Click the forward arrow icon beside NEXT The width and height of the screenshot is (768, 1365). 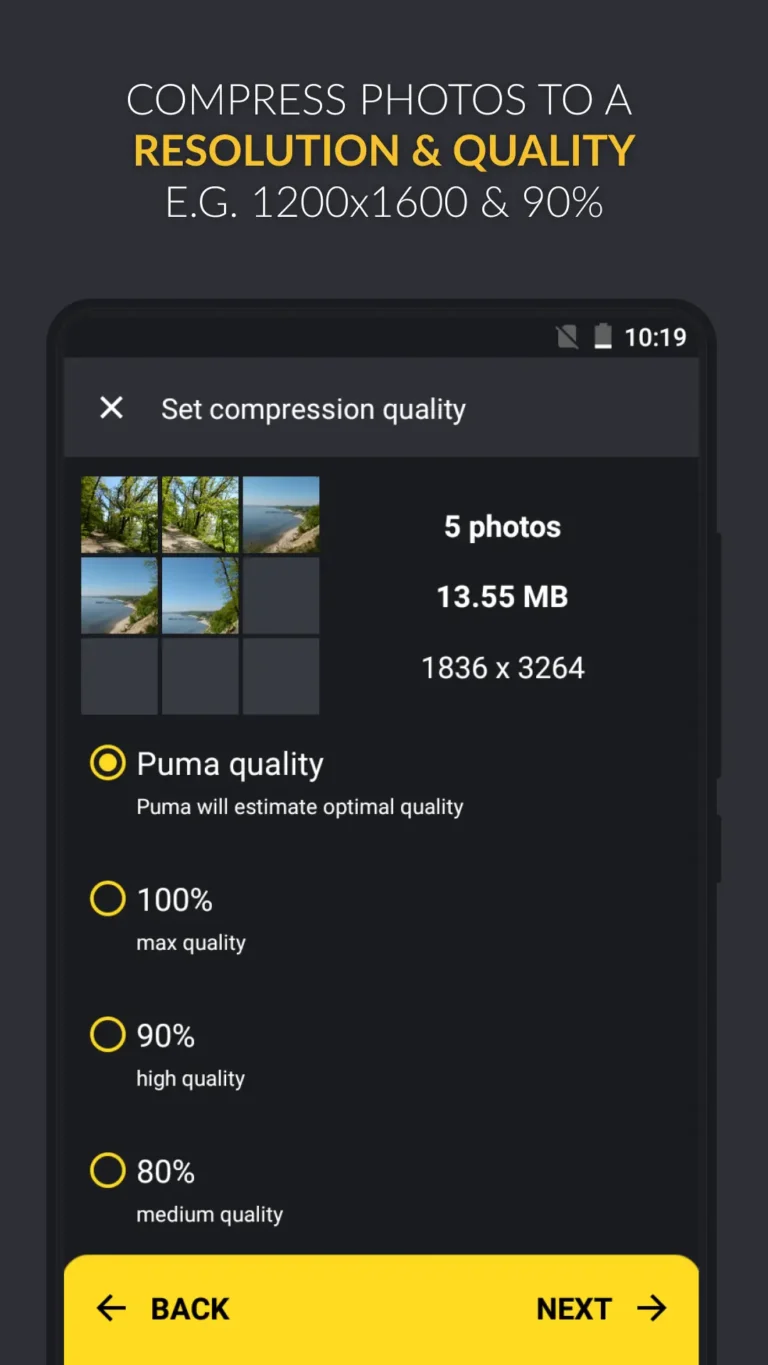pyautogui.click(x=653, y=1308)
